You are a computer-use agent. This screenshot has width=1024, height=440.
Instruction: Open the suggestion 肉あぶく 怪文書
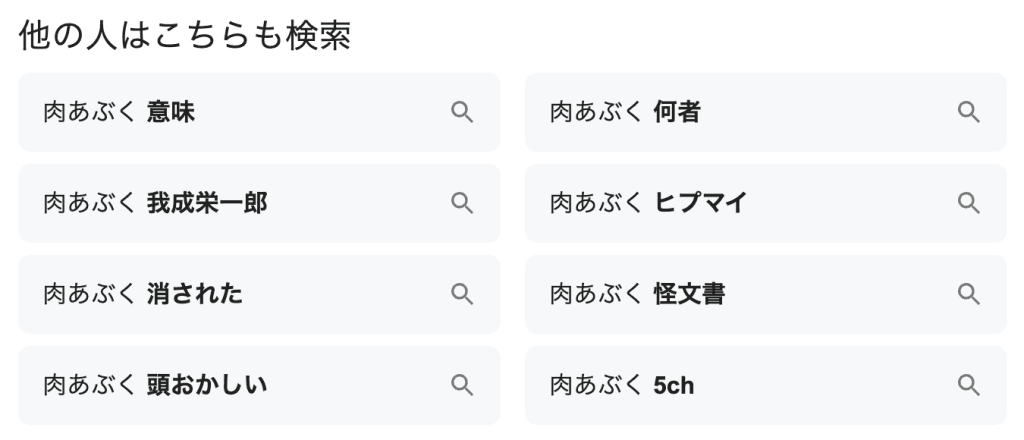[765, 294]
